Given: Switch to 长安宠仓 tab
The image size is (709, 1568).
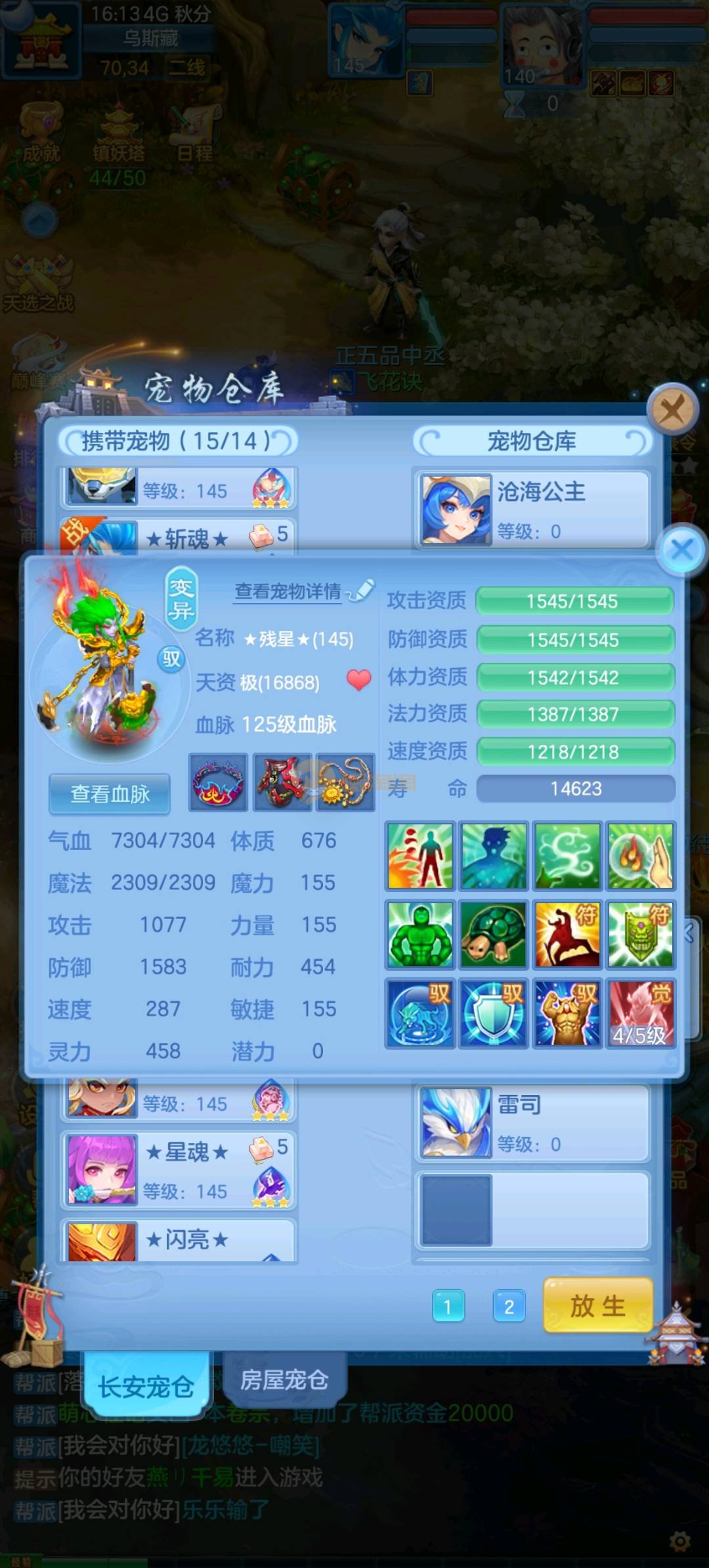Looking at the screenshot, I should pos(146,1386).
